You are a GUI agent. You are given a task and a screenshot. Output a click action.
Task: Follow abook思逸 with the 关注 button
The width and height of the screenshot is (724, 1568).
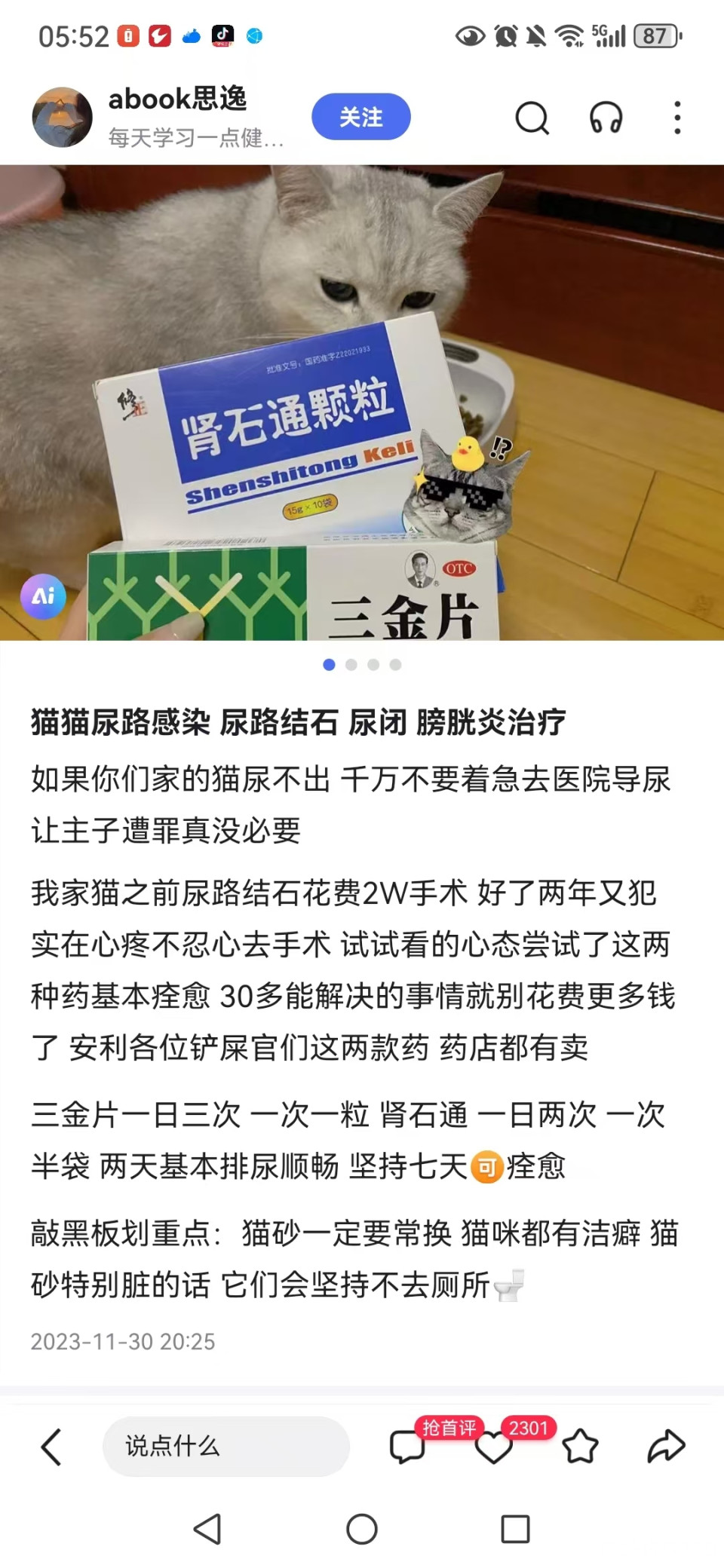pos(360,117)
